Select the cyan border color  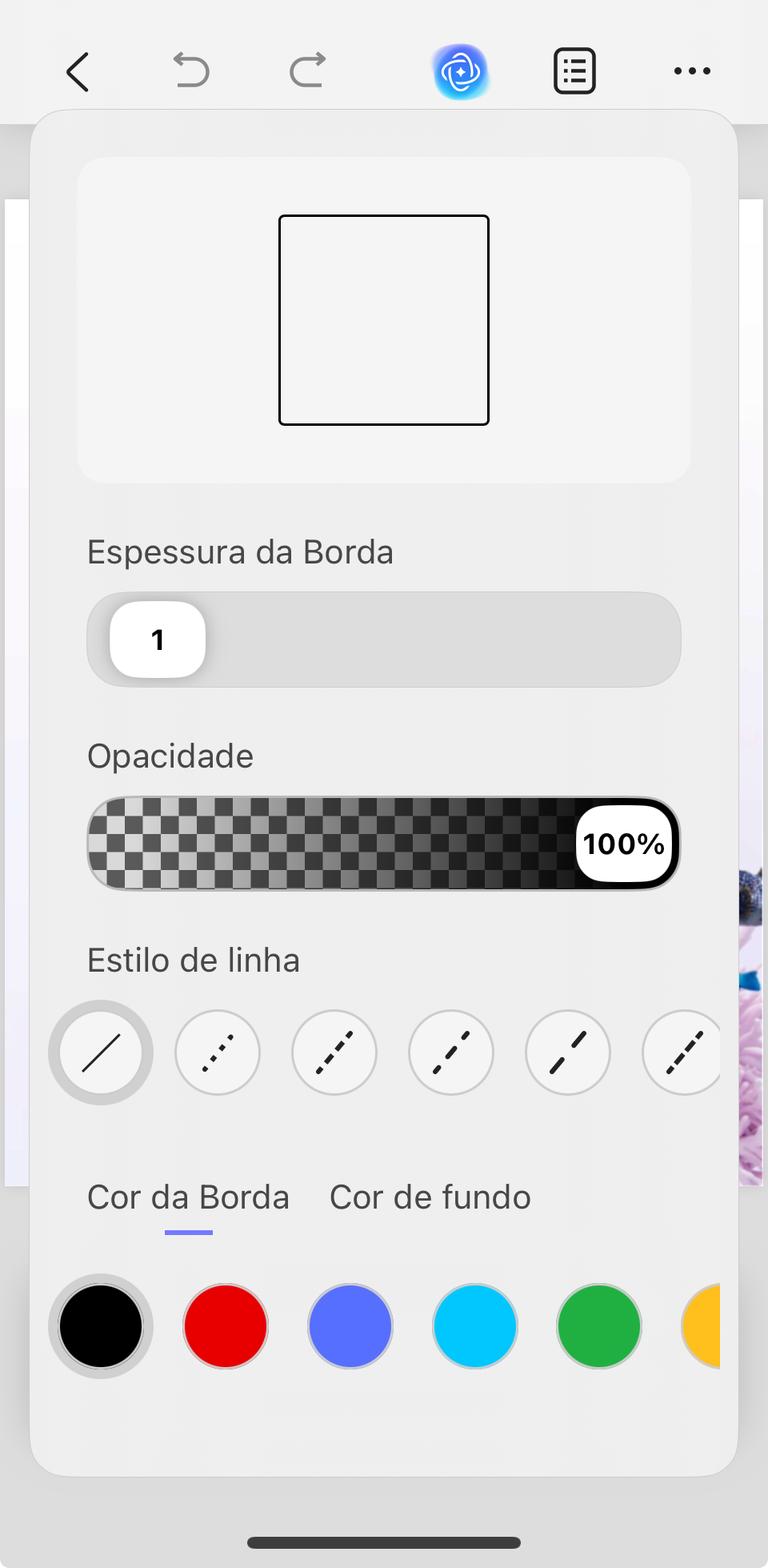[474, 1326]
